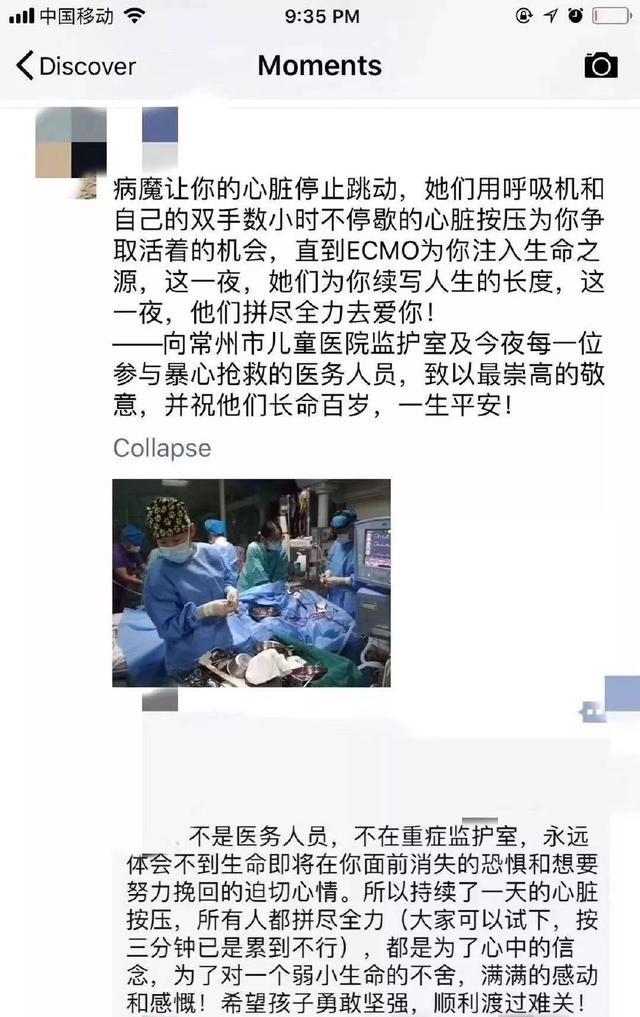The height and width of the screenshot is (1017, 640).
Task: Collapse the expanded post text
Action: point(162,447)
